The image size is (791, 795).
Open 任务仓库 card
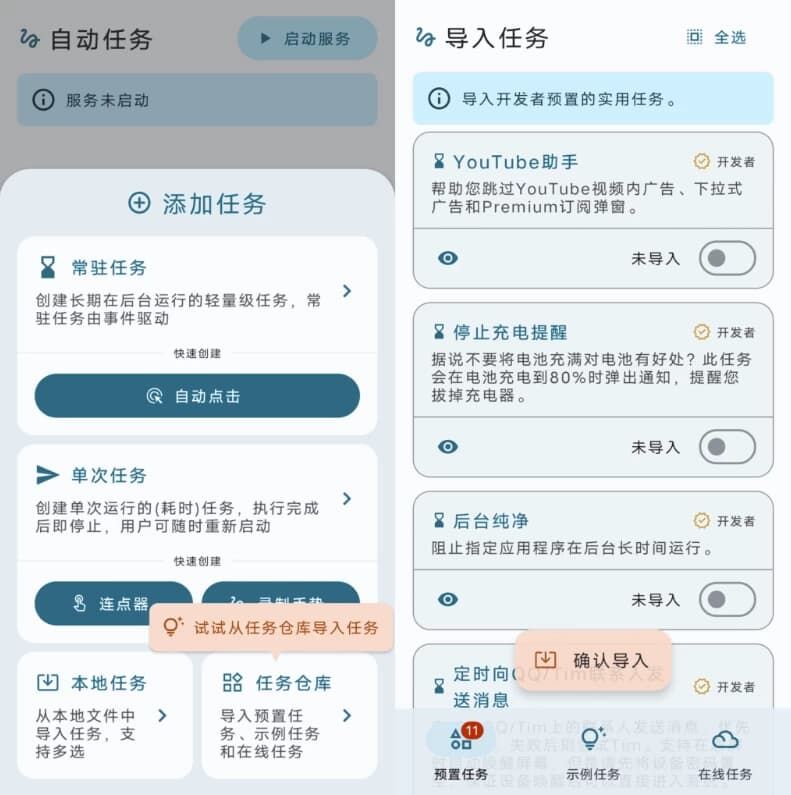click(289, 714)
